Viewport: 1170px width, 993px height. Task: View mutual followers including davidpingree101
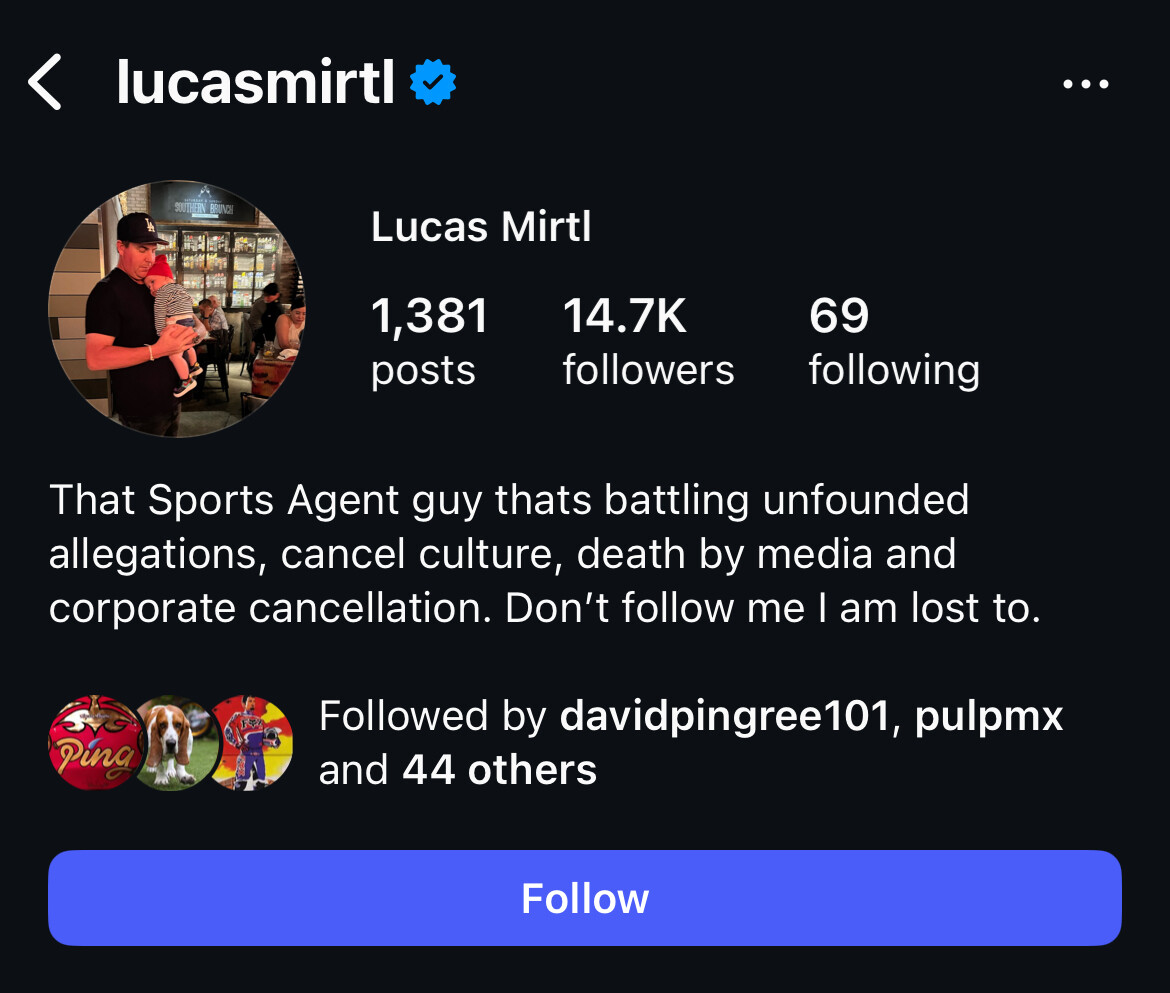click(x=690, y=743)
